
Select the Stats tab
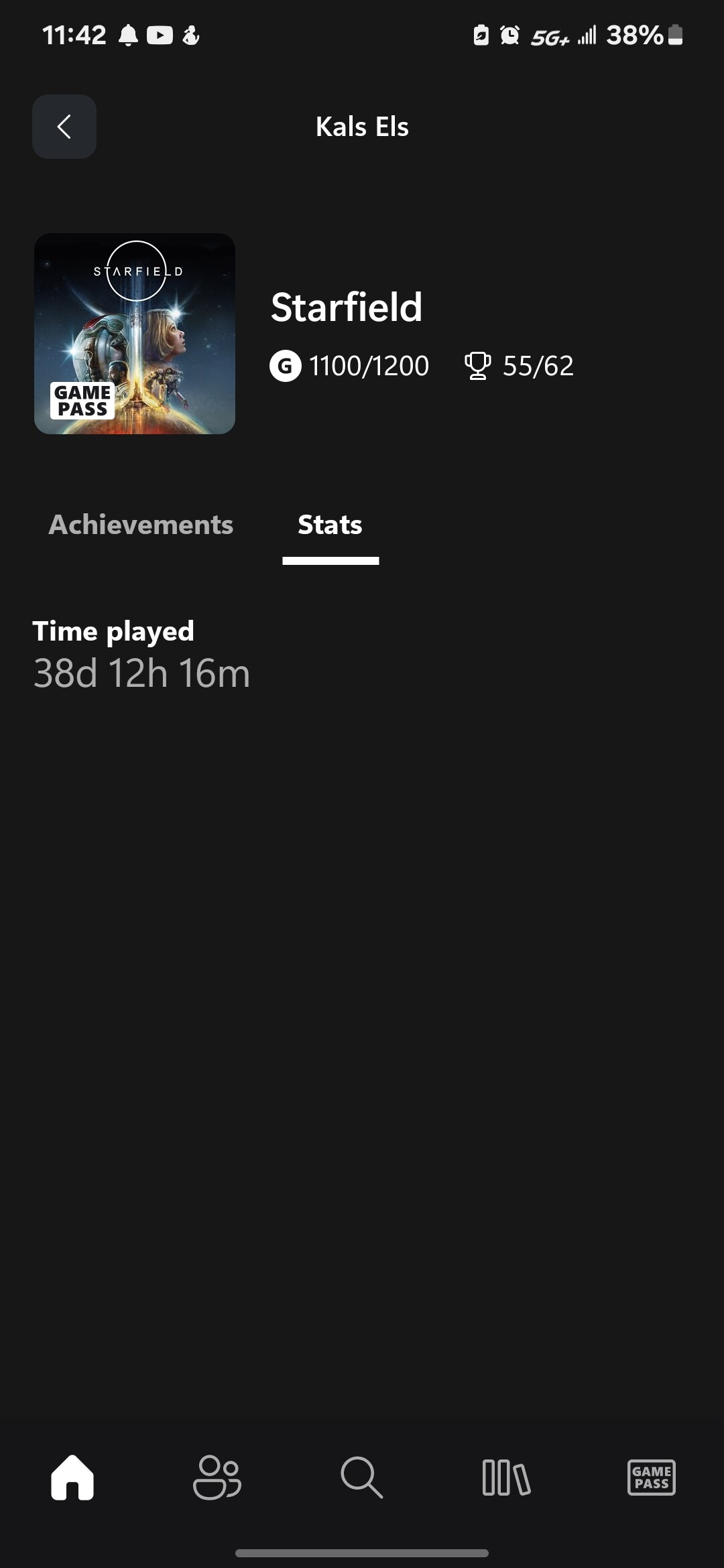tap(330, 525)
